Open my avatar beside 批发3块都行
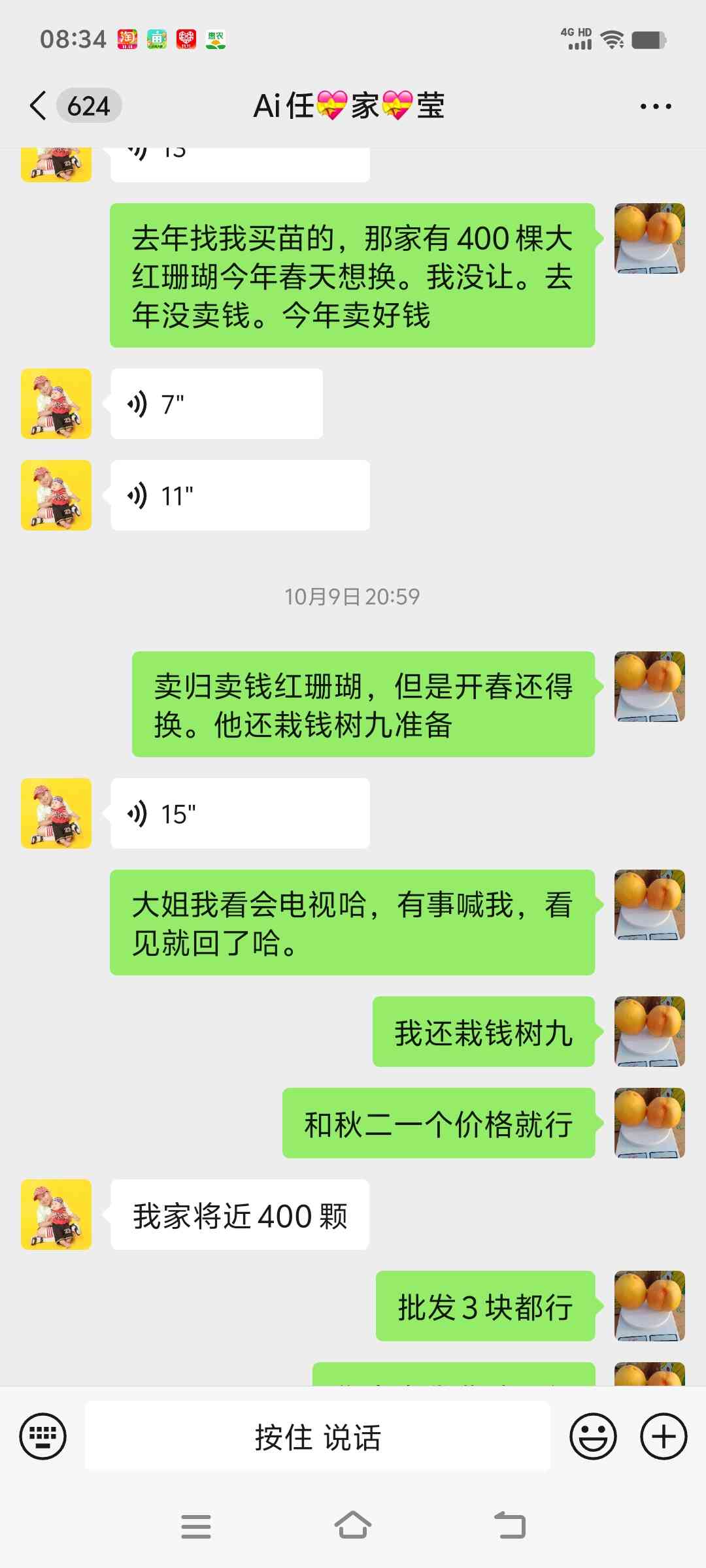The image size is (706, 1568). click(649, 1306)
